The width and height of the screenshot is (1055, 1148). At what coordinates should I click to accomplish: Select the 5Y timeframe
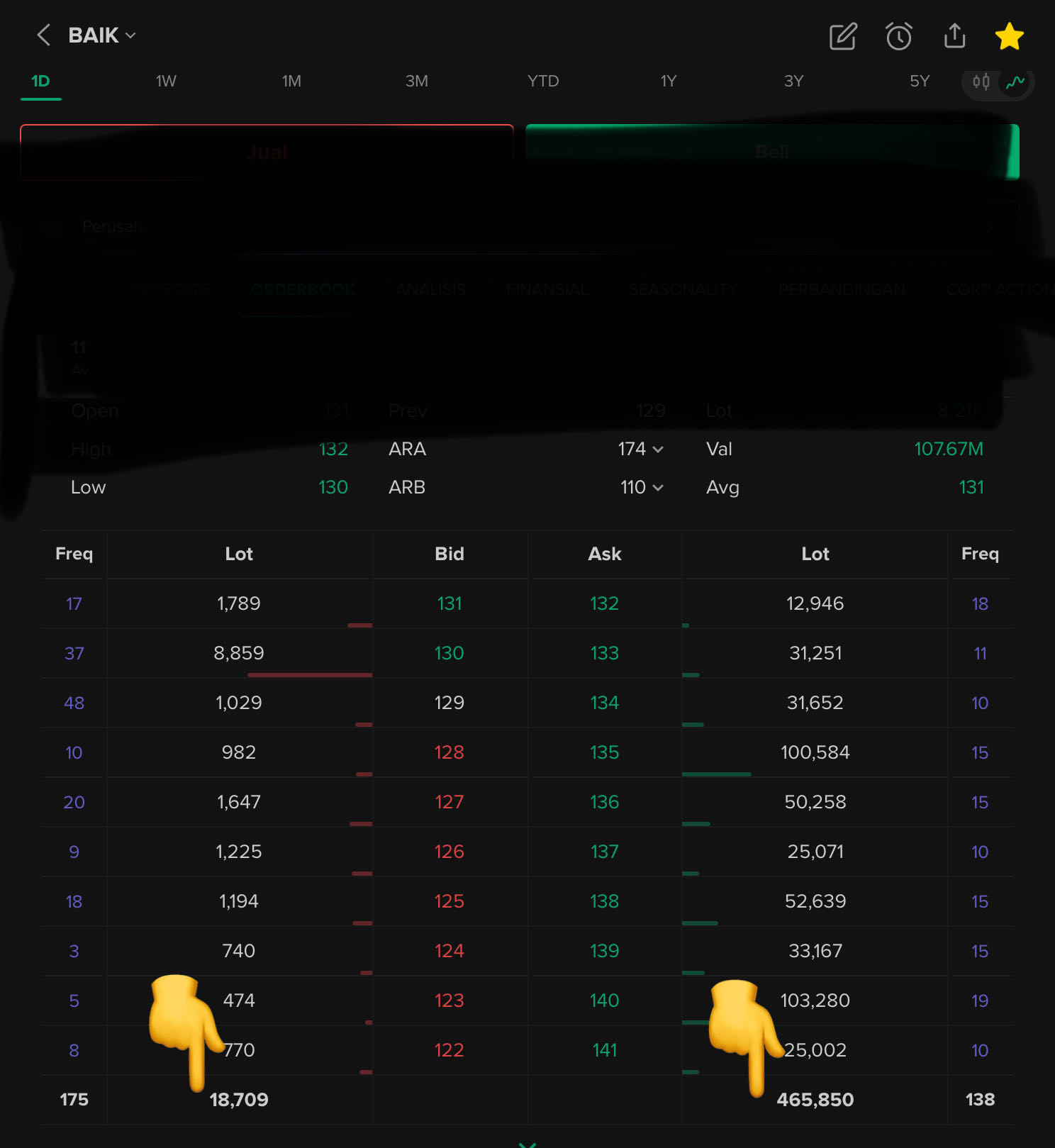click(919, 82)
